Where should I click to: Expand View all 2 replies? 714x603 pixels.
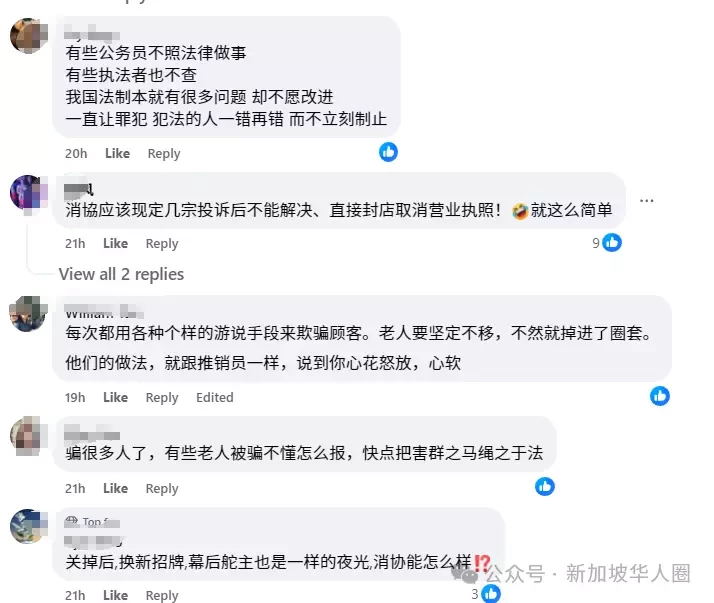coord(121,274)
